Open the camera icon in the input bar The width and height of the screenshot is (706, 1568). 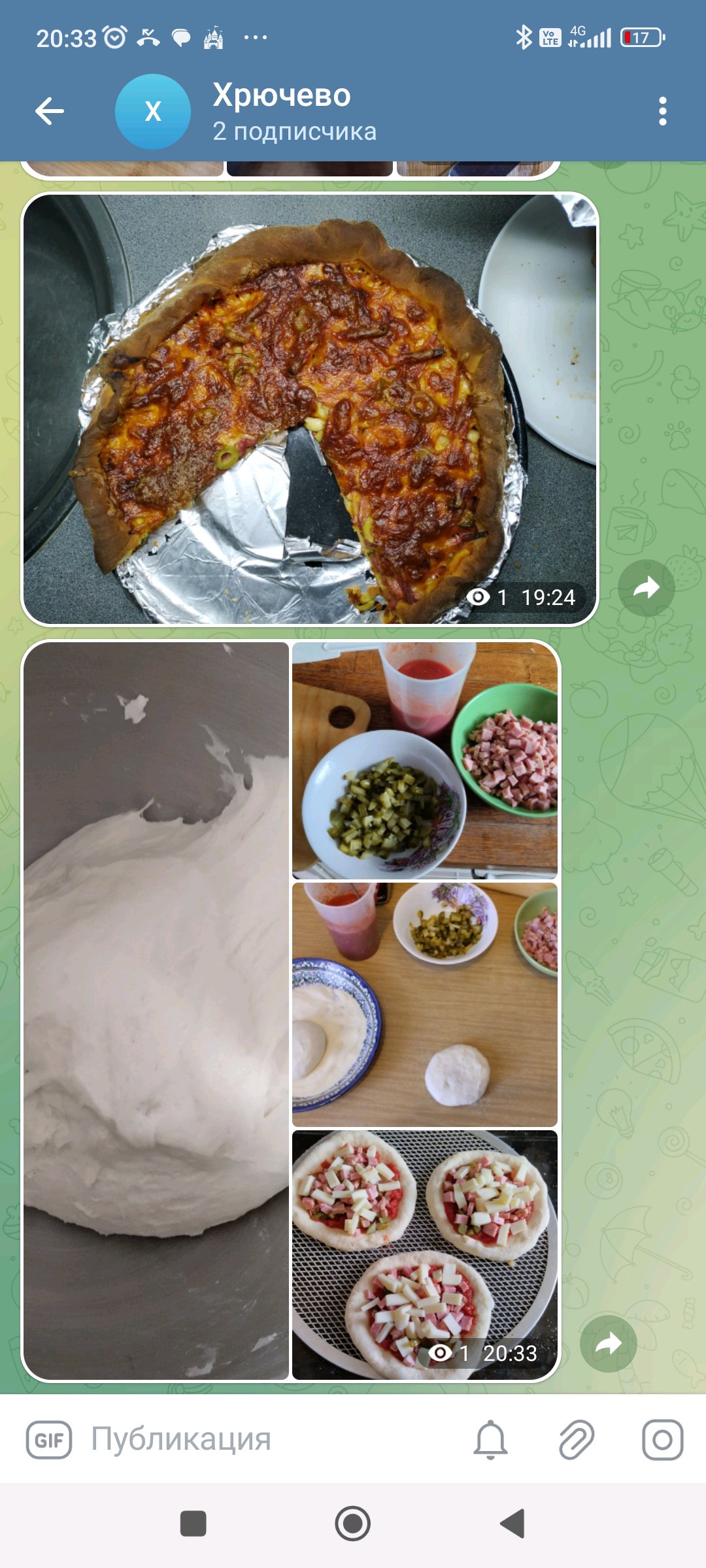pyautogui.click(x=662, y=1440)
